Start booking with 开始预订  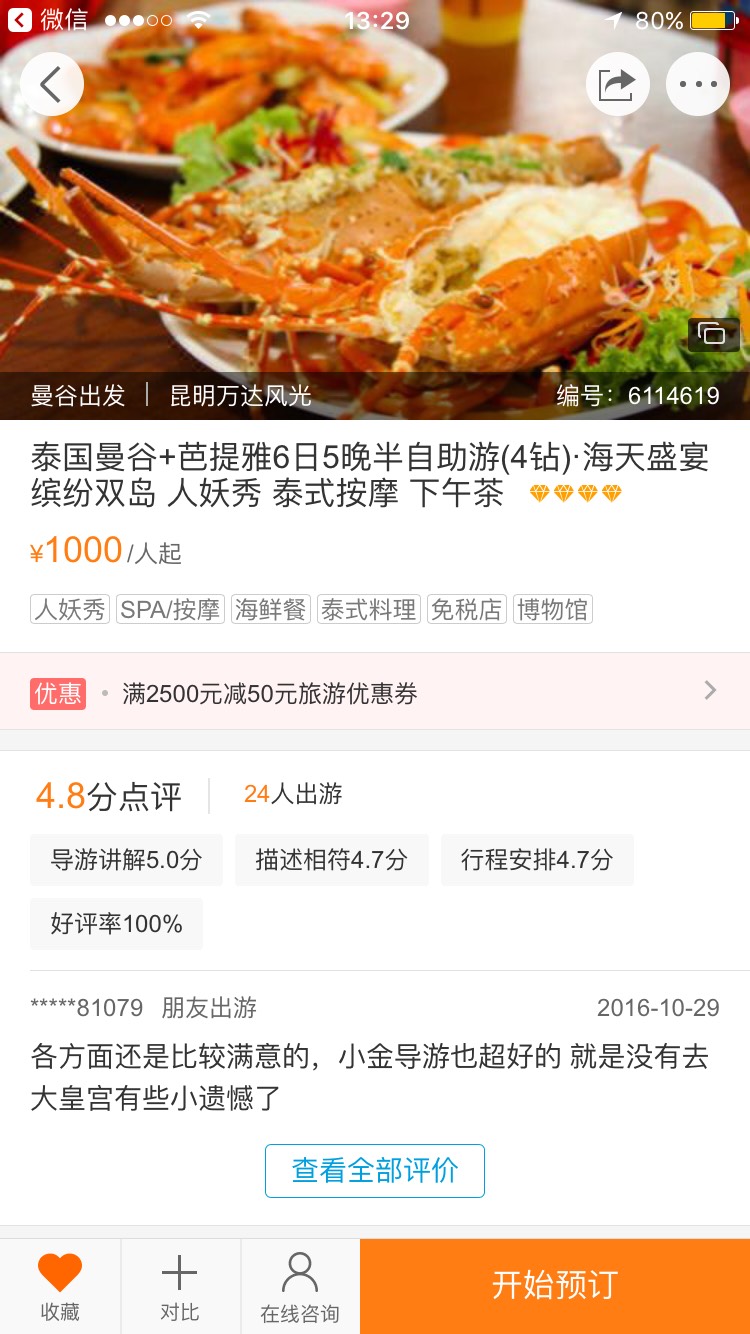555,1287
